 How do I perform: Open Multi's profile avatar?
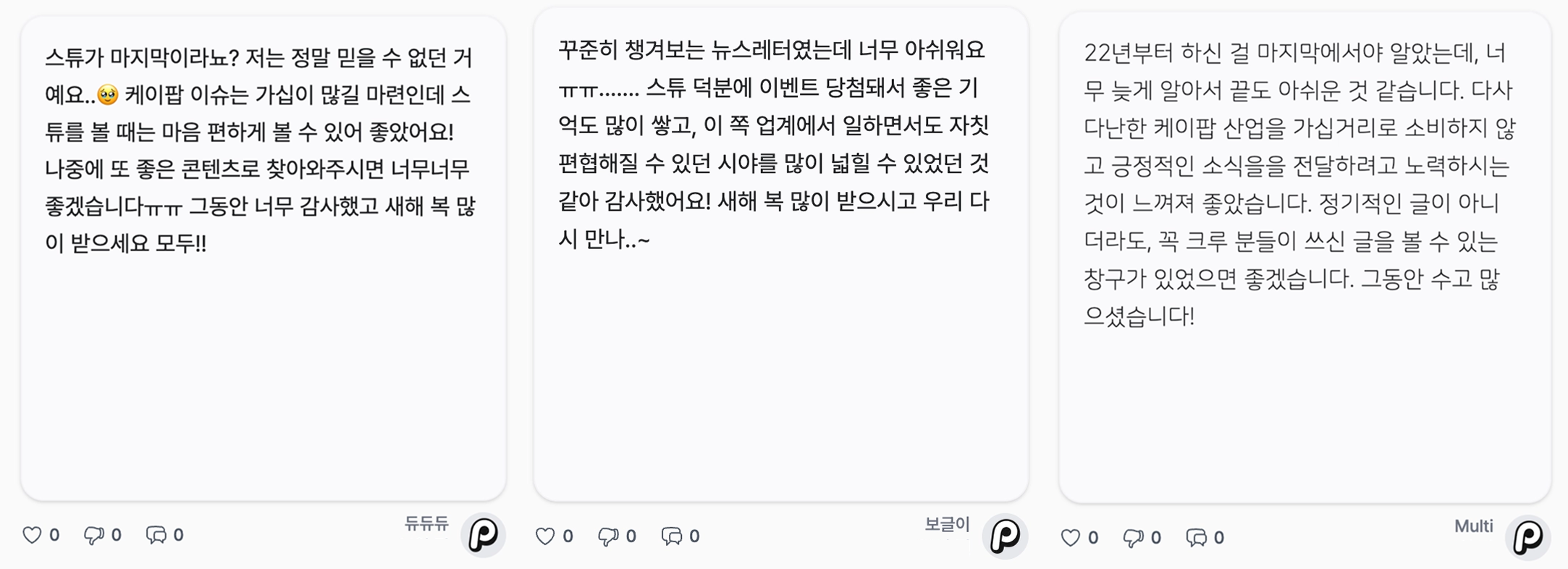(1527, 538)
